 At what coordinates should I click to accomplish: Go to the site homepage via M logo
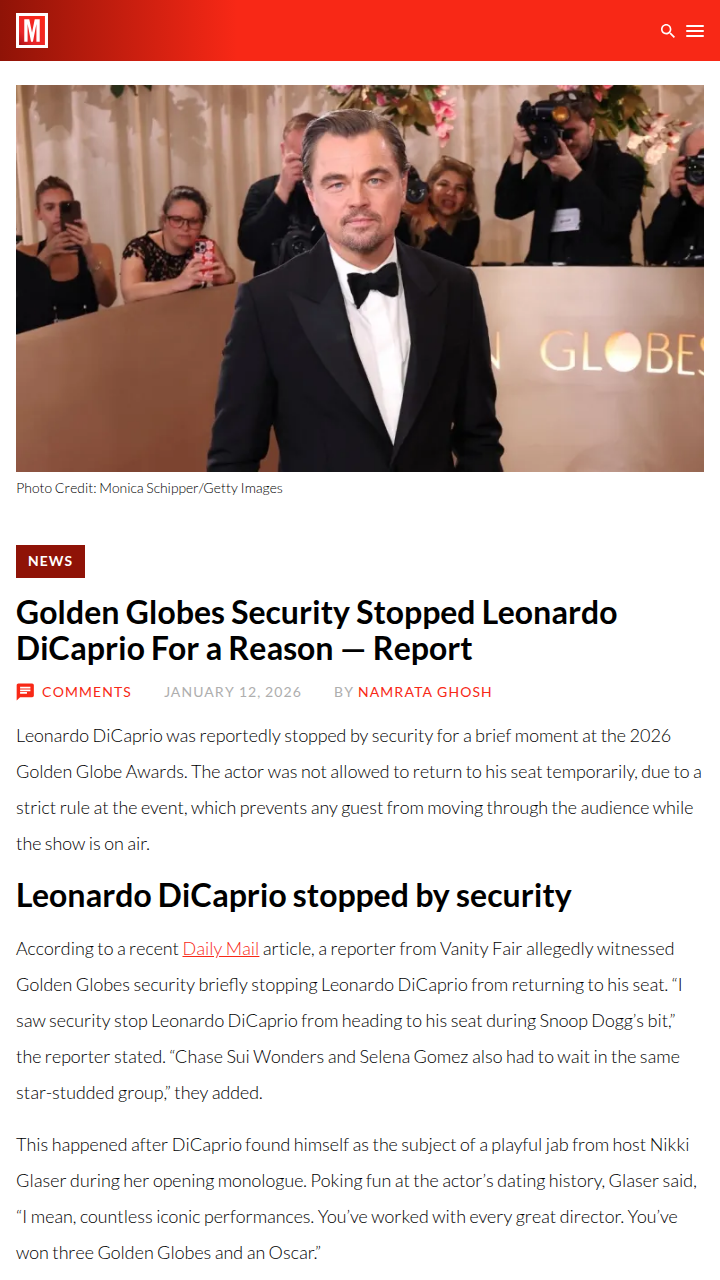32,31
